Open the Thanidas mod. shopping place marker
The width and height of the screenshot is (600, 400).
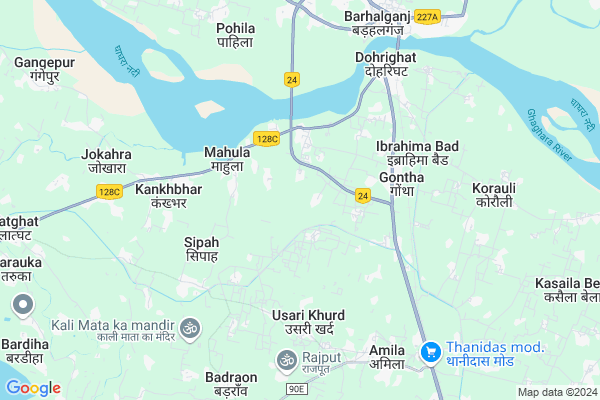click(431, 351)
